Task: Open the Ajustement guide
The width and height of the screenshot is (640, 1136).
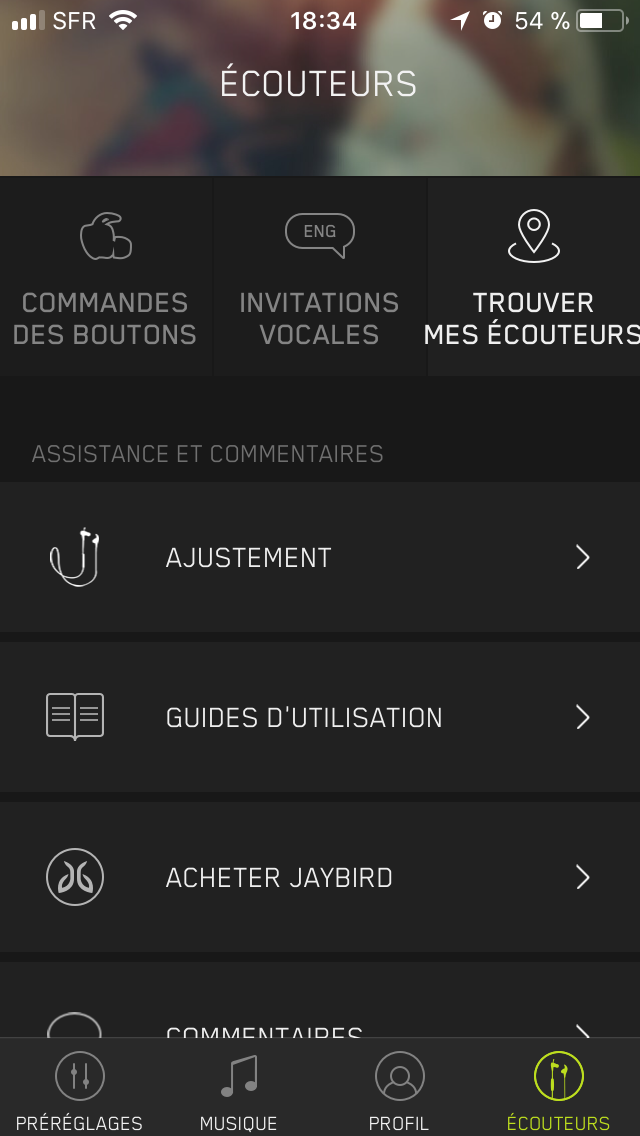Action: point(320,557)
